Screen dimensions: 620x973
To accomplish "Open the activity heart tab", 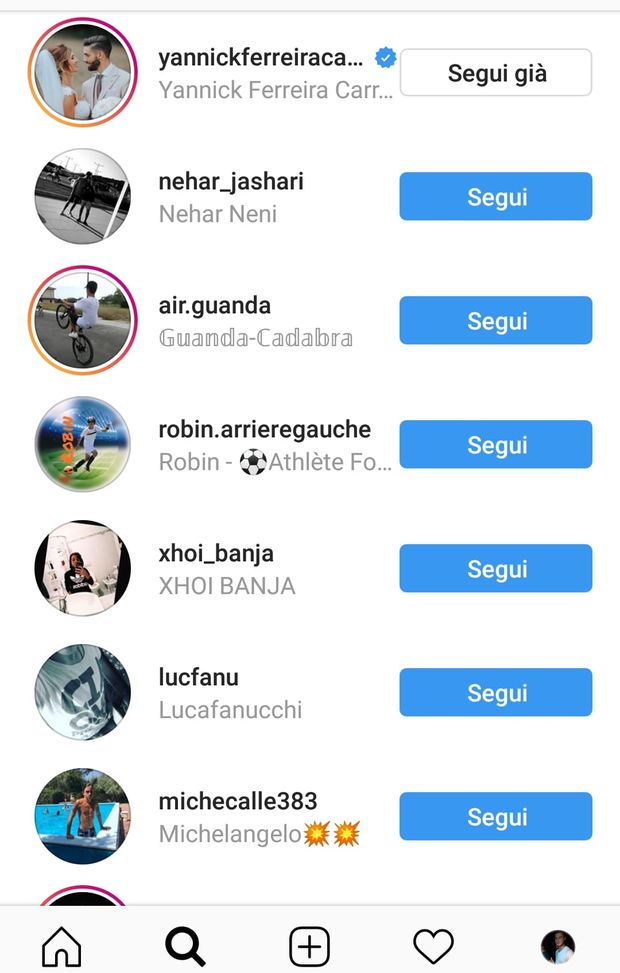I will [433, 945].
